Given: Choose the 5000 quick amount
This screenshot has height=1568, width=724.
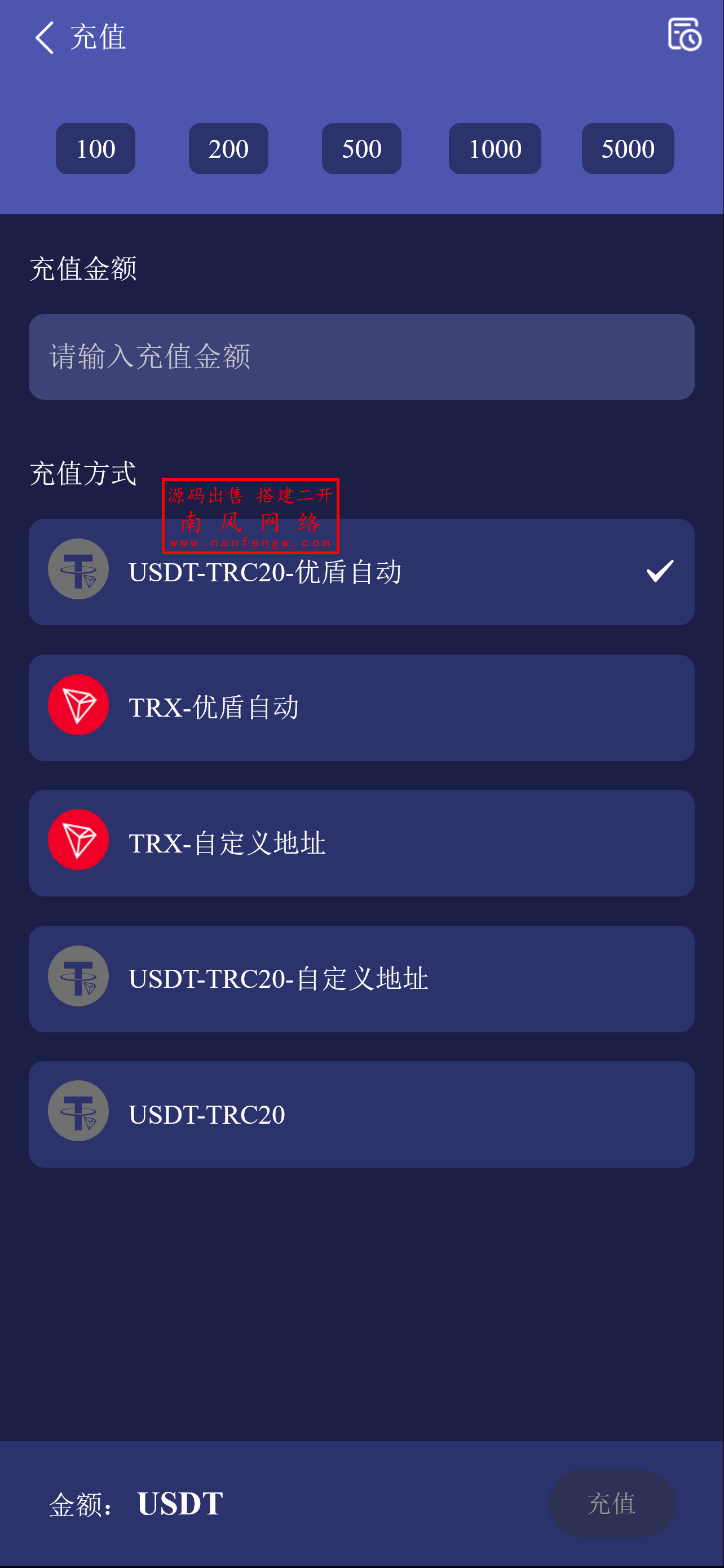Looking at the screenshot, I should [x=628, y=148].
